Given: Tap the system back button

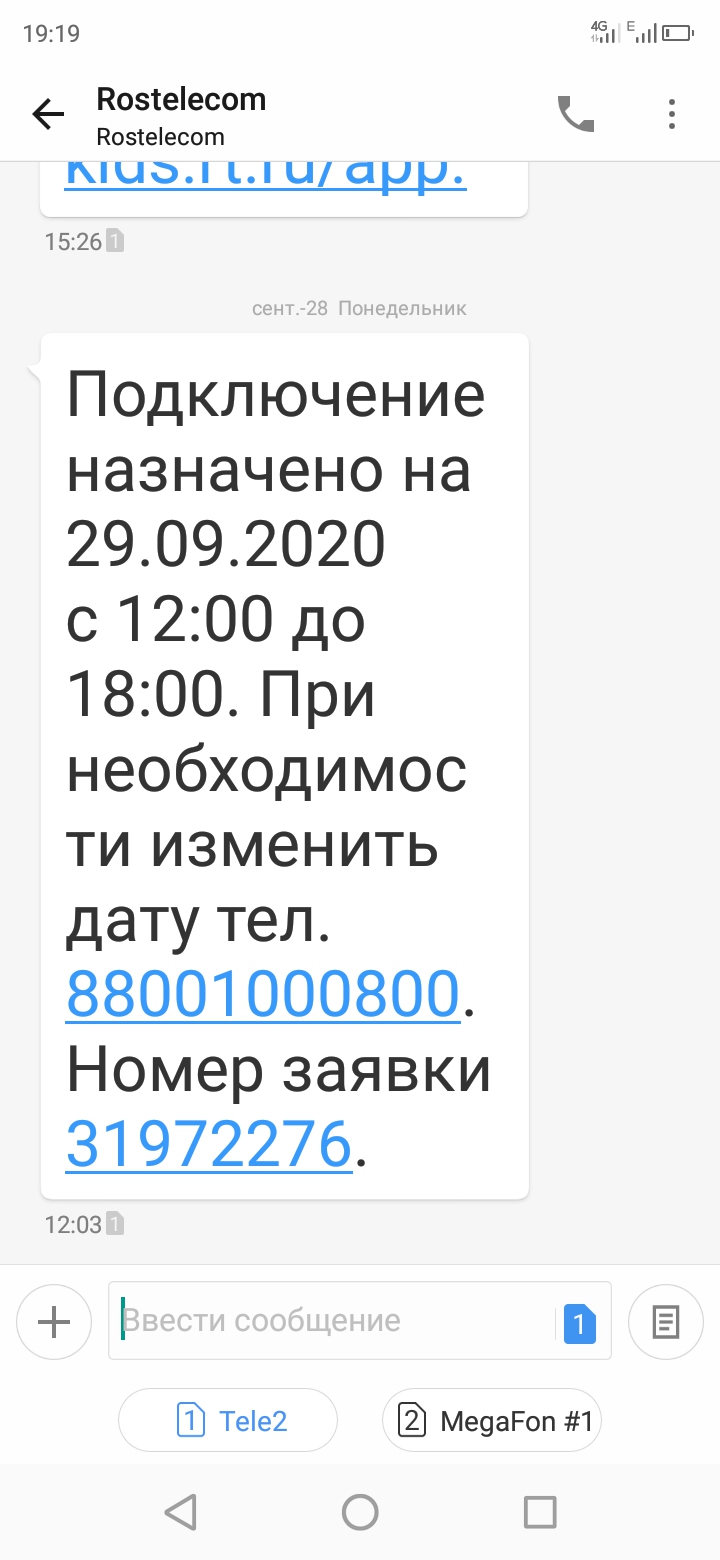Looking at the screenshot, I should coord(180,1512).
